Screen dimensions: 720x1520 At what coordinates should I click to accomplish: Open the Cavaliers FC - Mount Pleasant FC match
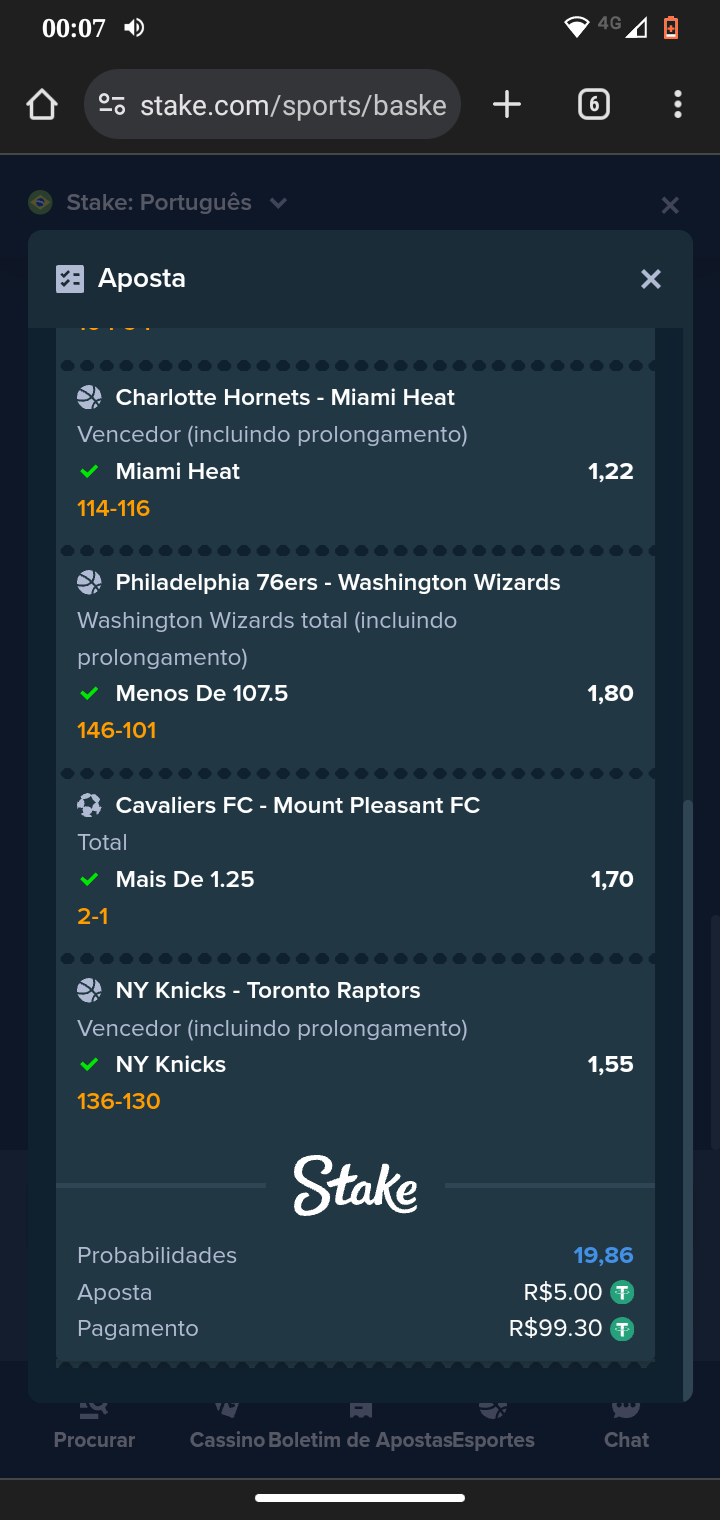point(298,805)
